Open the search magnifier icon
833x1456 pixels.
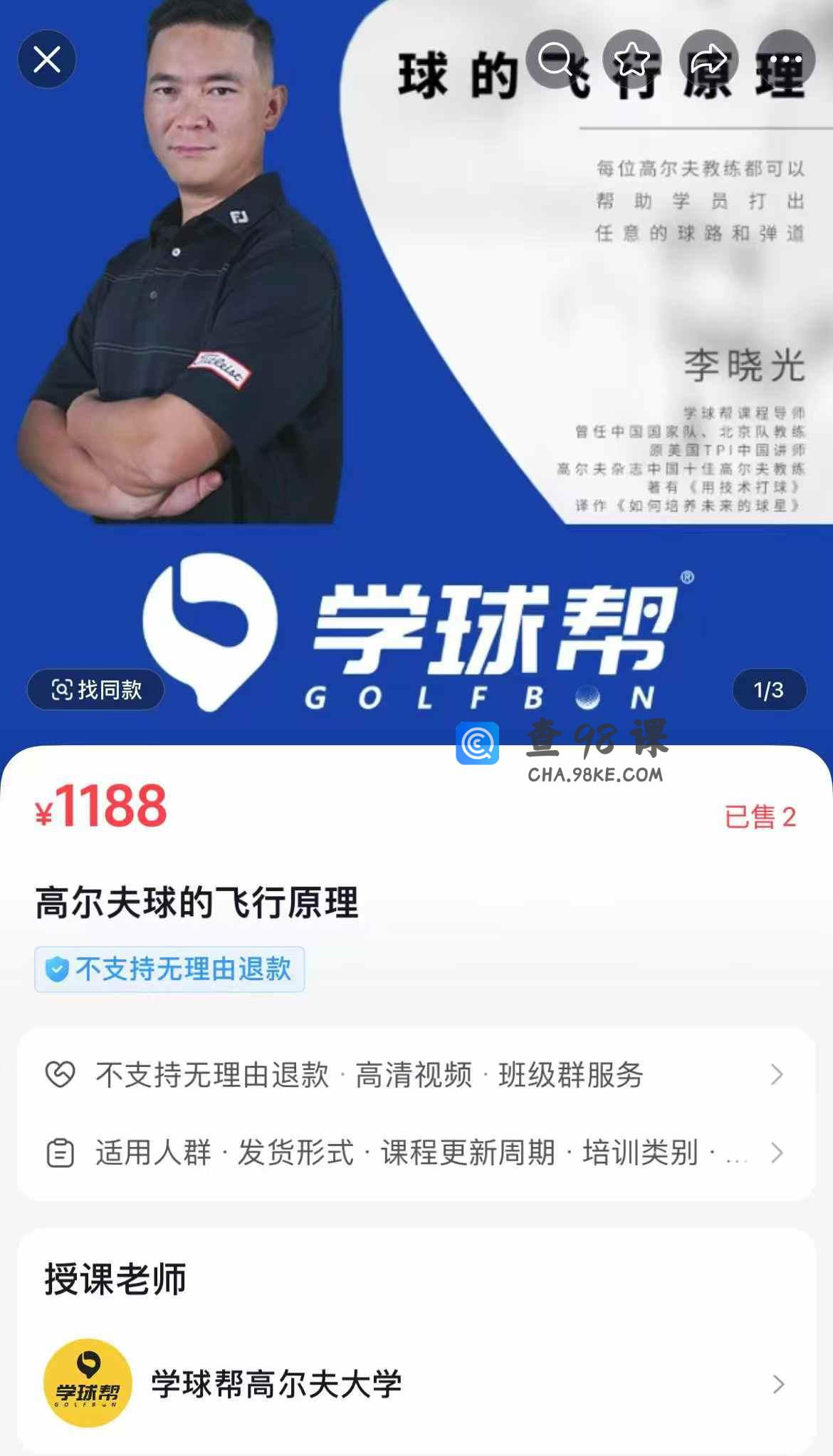pyautogui.click(x=555, y=59)
